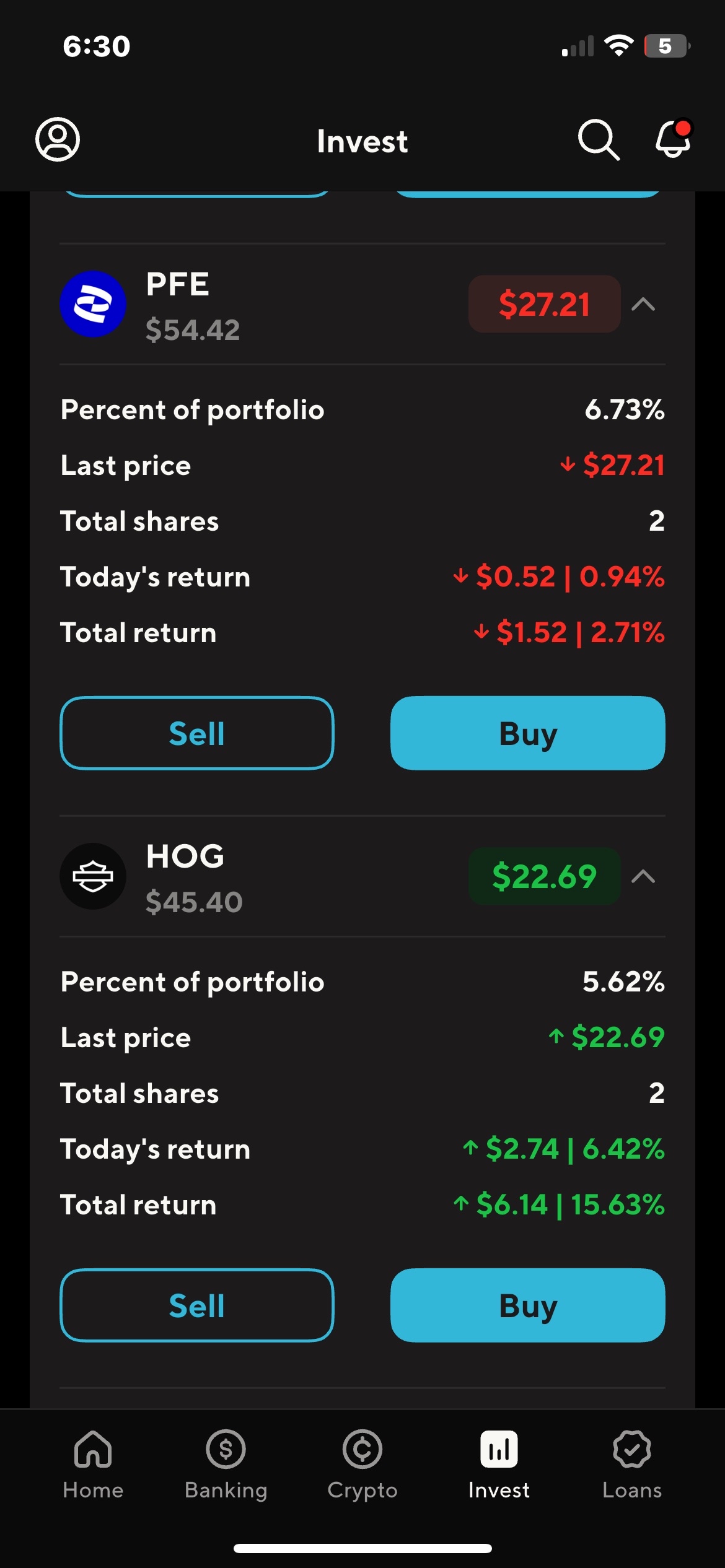Collapse the PFE stock details
This screenshot has width=725, height=1568.
click(x=643, y=304)
